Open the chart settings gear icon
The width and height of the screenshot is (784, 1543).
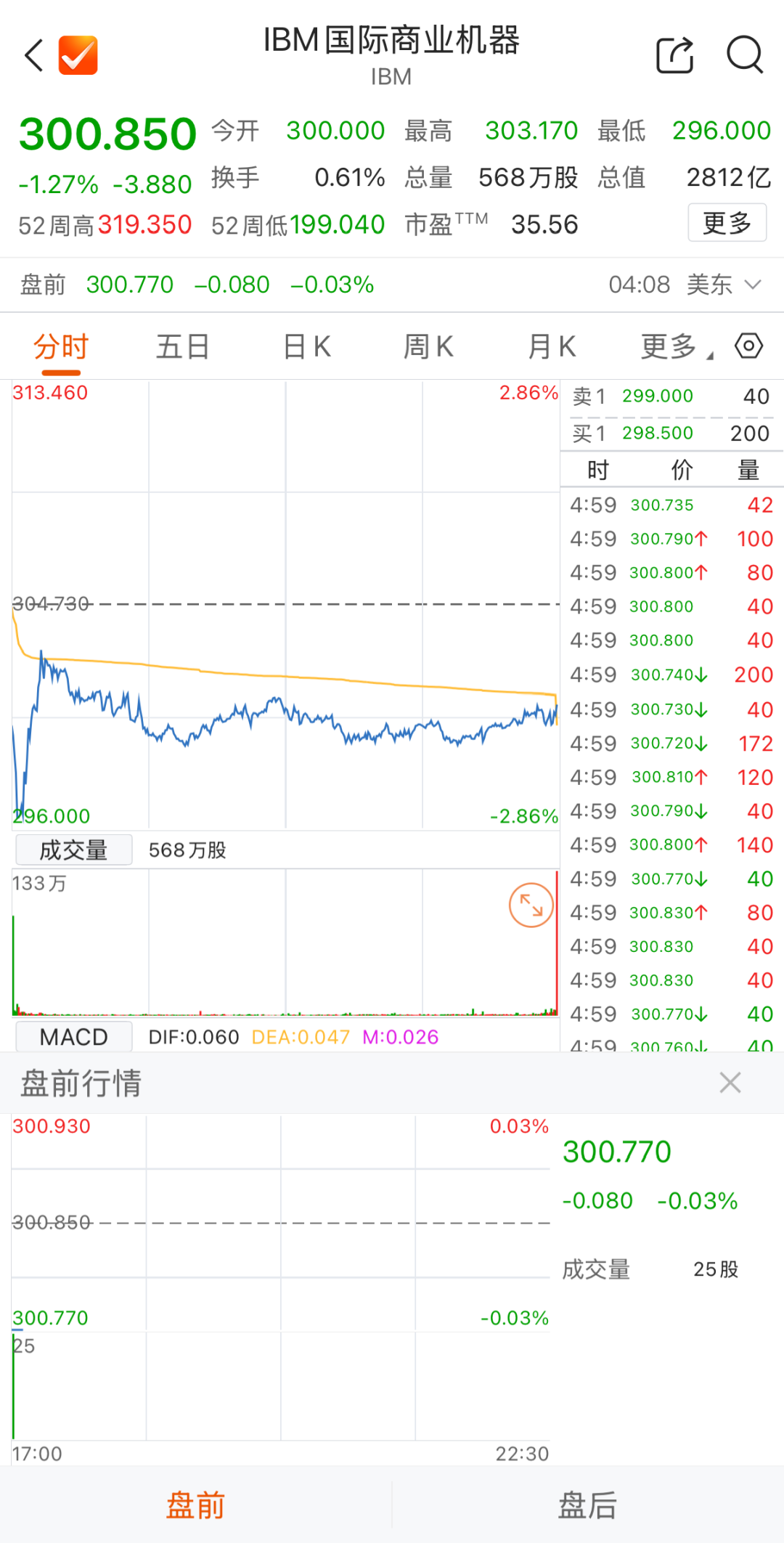click(748, 346)
